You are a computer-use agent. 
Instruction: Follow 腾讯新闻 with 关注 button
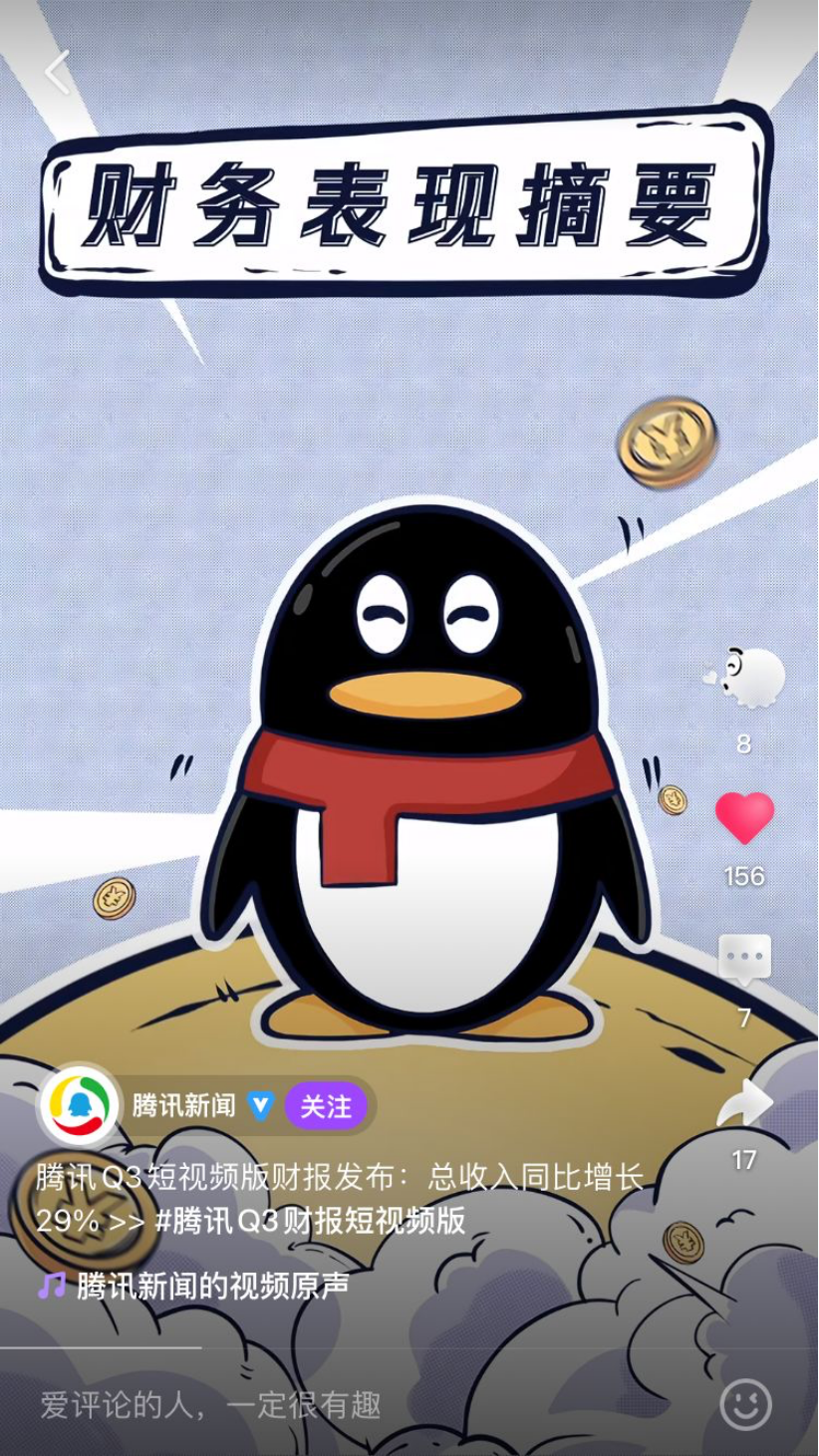coord(326,1106)
